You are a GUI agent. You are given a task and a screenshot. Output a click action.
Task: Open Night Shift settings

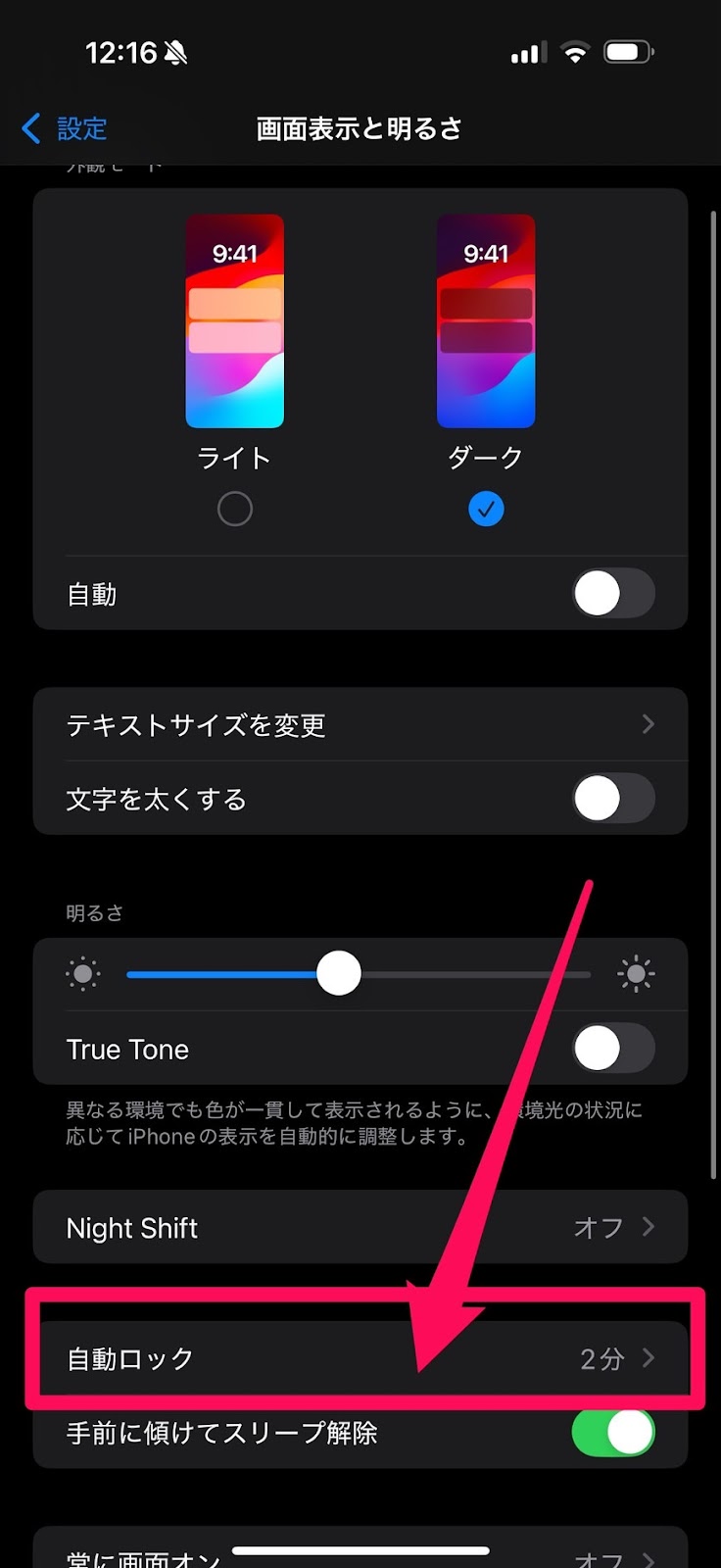360,1227
